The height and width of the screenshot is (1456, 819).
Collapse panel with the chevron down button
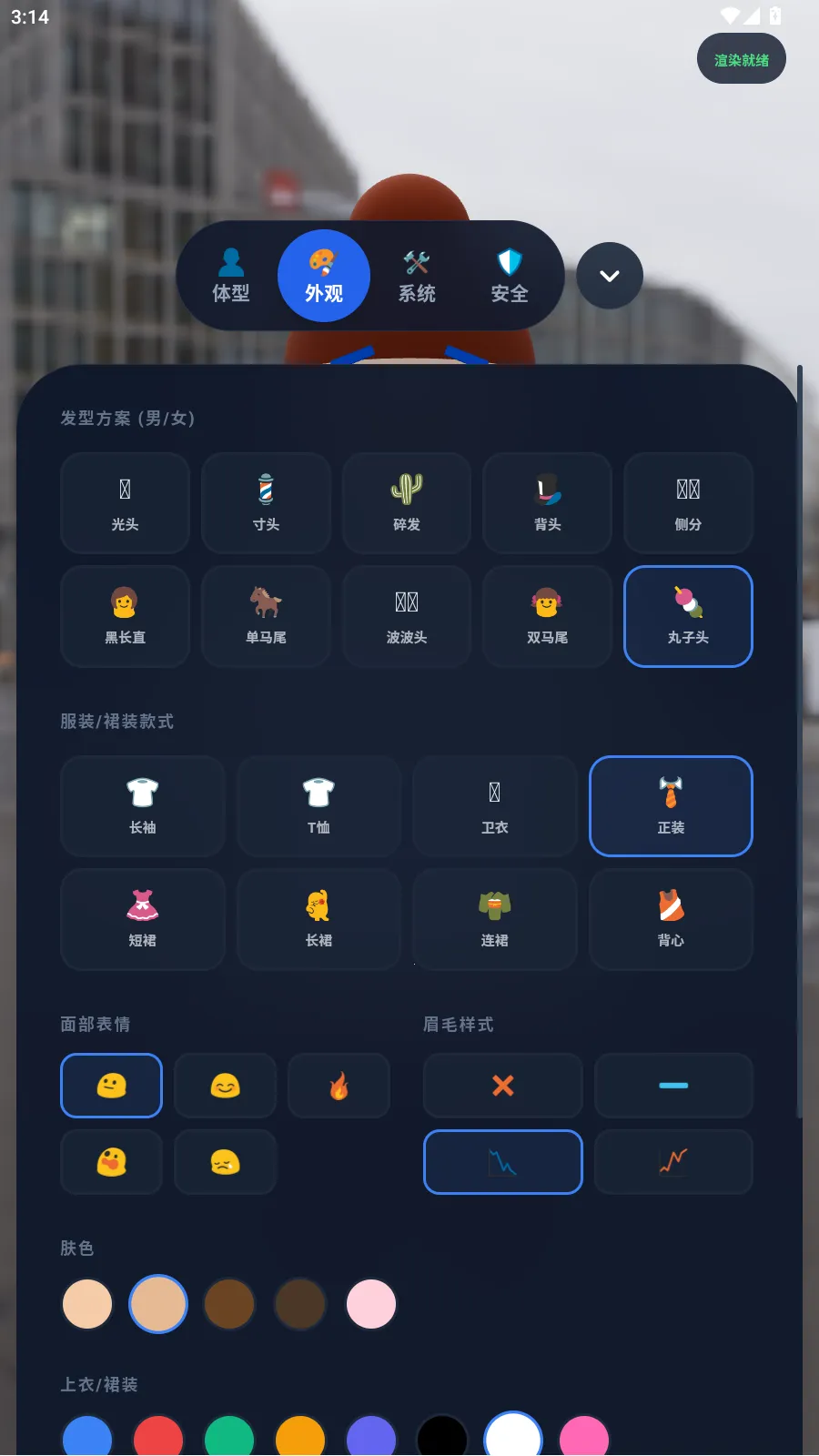(610, 276)
